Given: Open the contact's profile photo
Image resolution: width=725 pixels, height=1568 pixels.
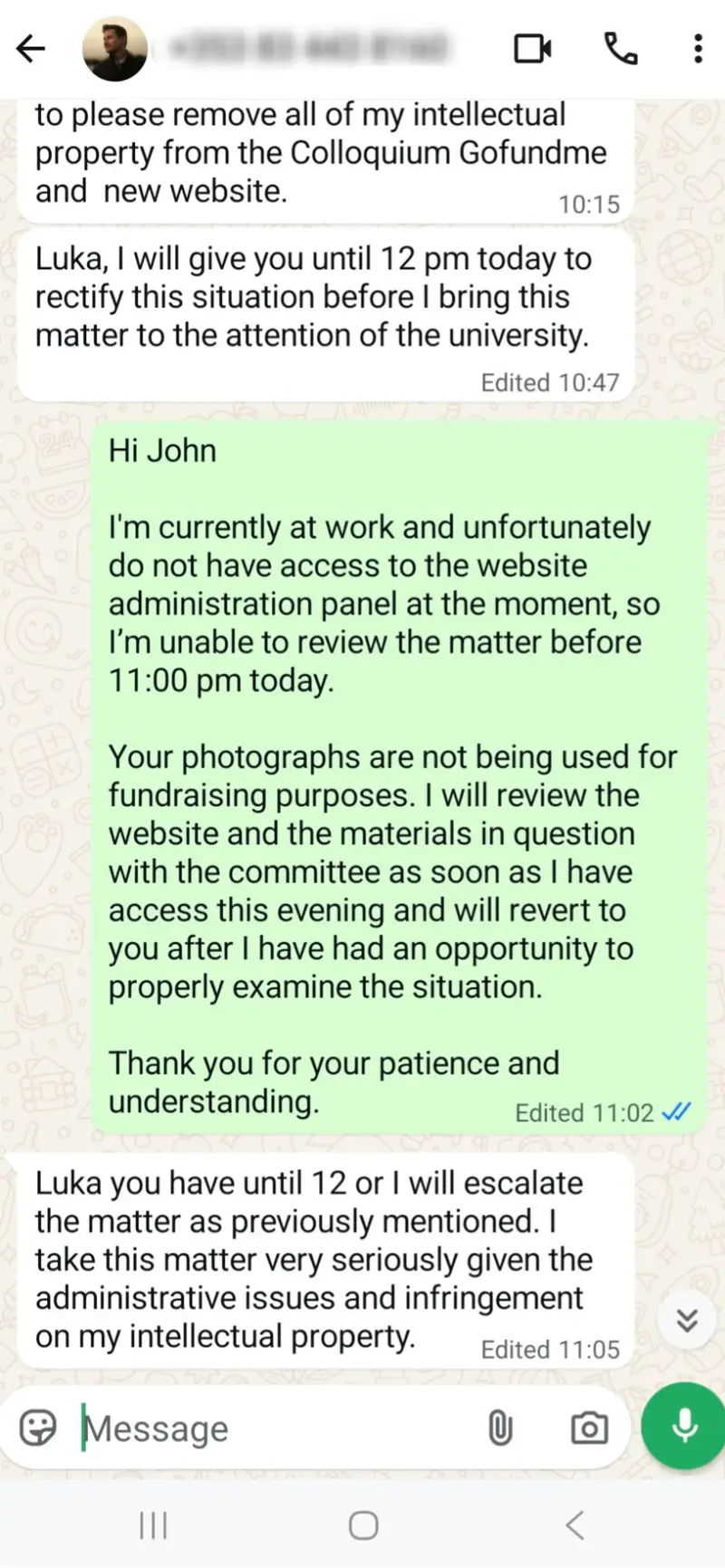Looking at the screenshot, I should (x=114, y=49).
